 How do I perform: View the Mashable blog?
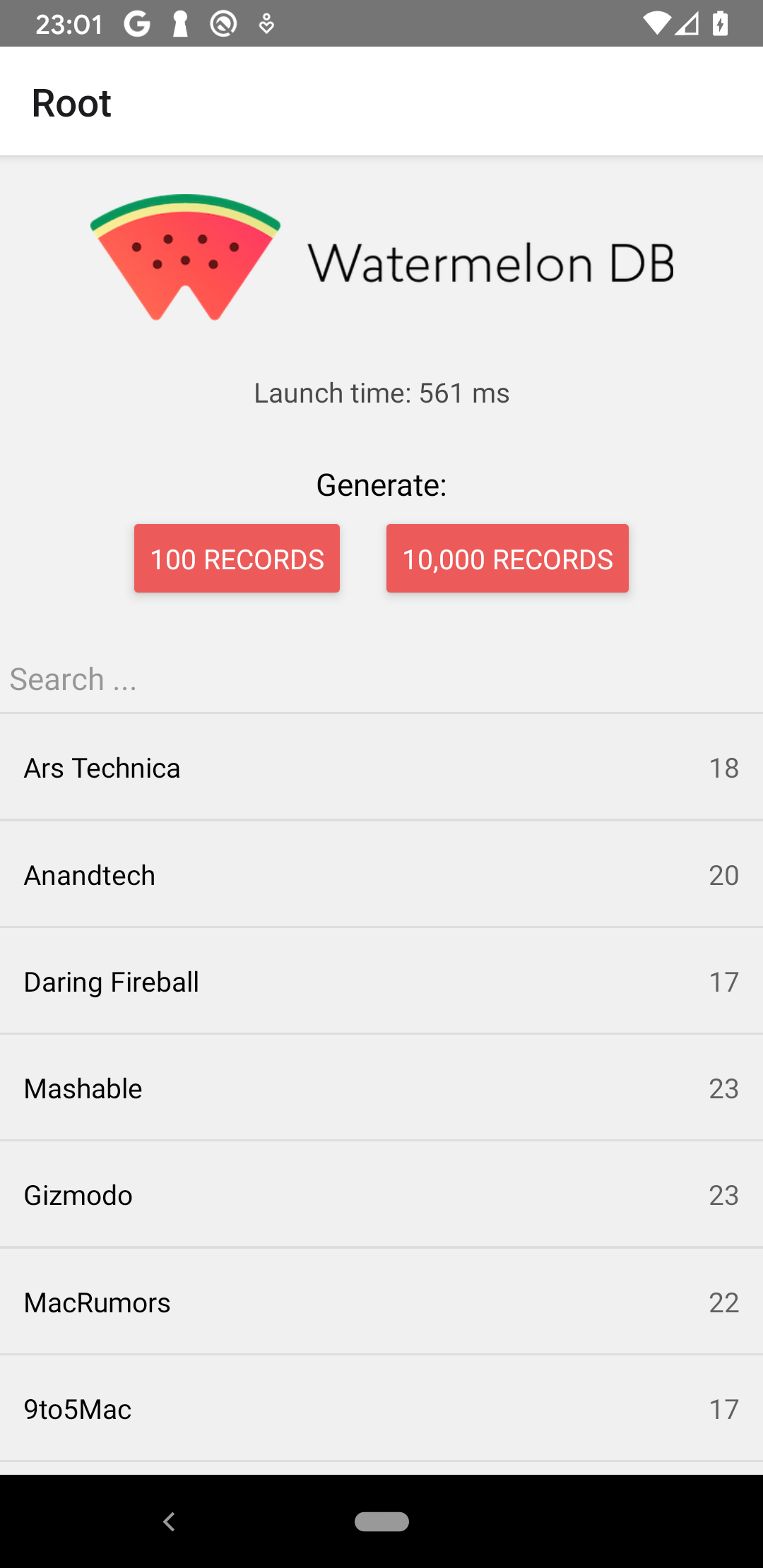point(381,1088)
